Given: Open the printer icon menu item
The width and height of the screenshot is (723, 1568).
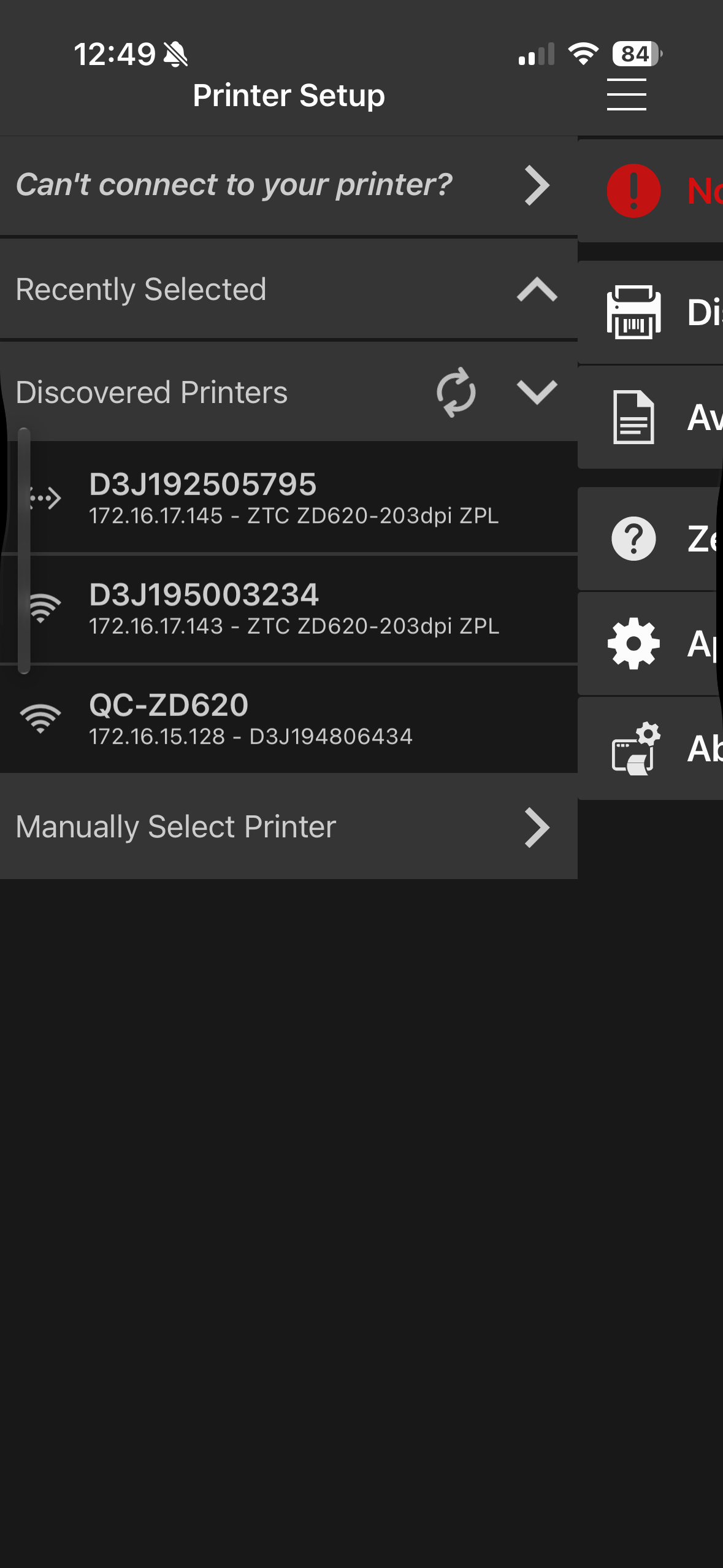Looking at the screenshot, I should (650, 312).
